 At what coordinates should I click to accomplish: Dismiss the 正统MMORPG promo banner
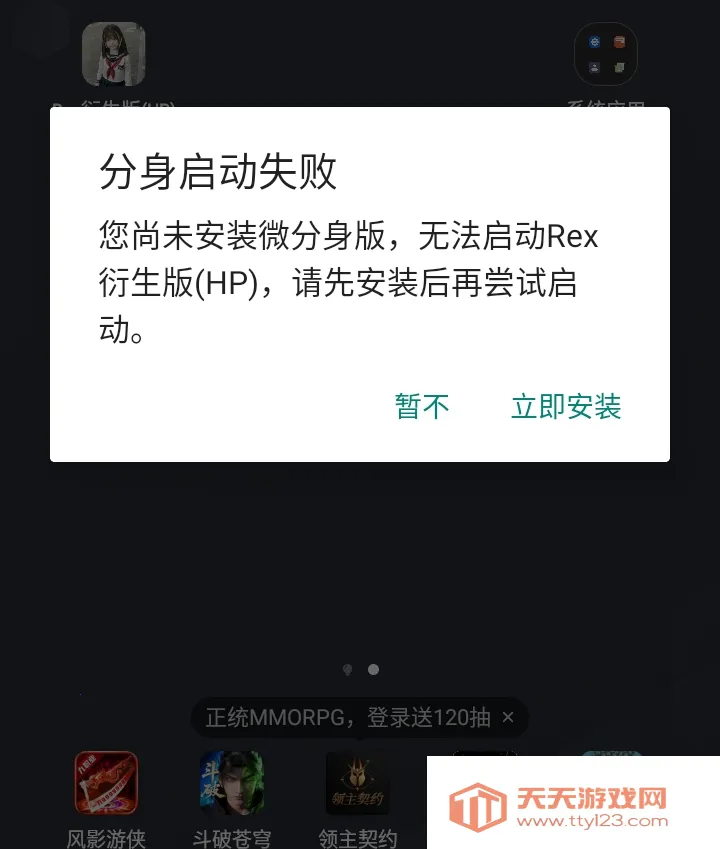pyautogui.click(x=508, y=717)
